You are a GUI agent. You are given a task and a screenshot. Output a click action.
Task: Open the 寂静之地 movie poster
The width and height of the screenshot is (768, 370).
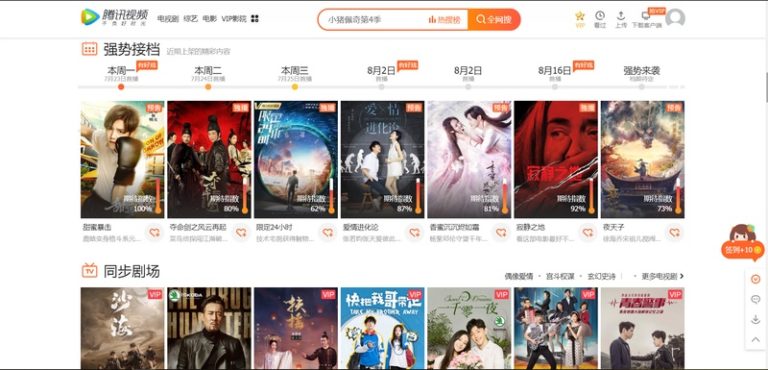point(556,159)
